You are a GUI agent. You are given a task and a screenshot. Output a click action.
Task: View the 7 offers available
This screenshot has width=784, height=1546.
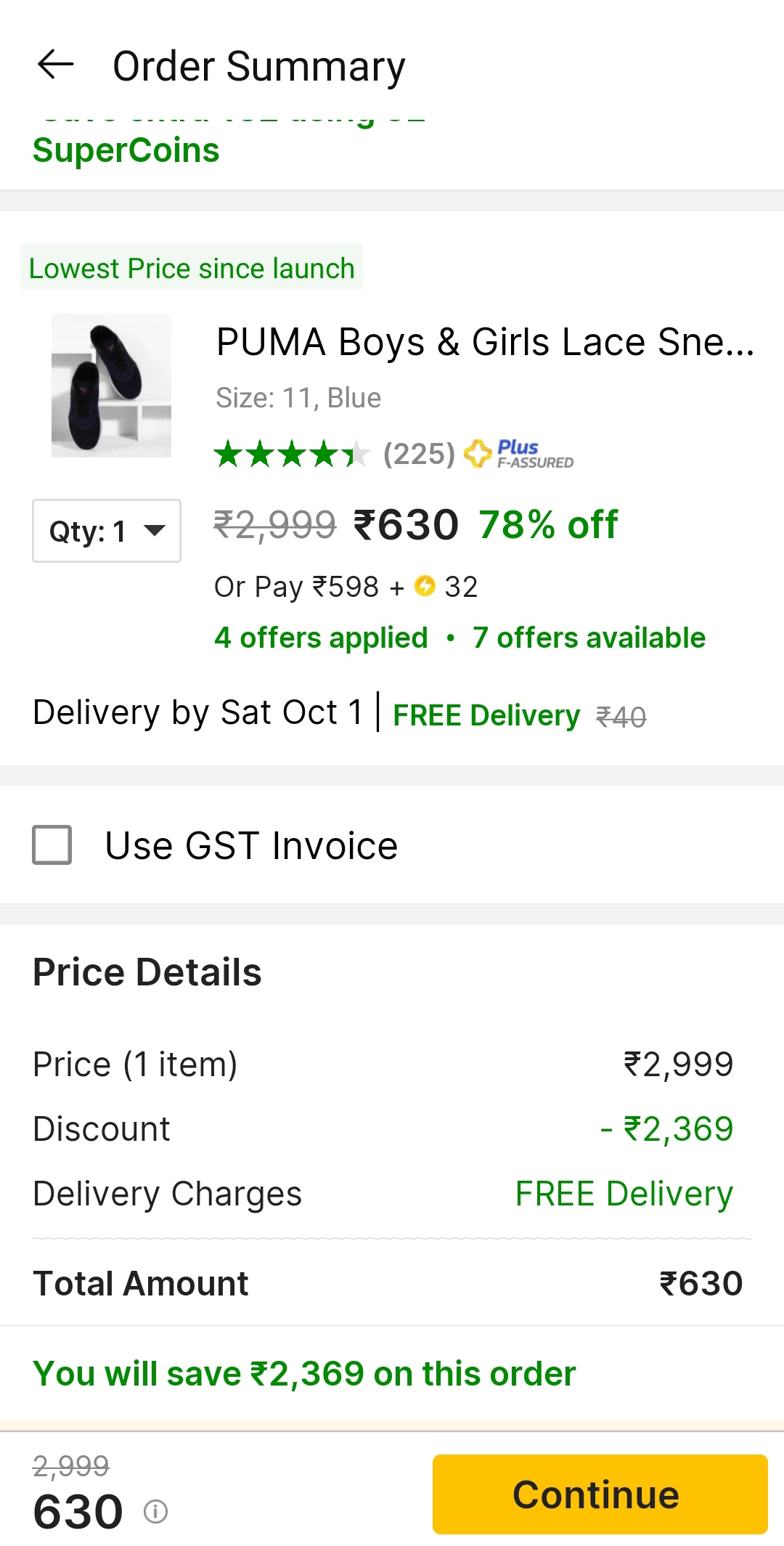click(589, 638)
